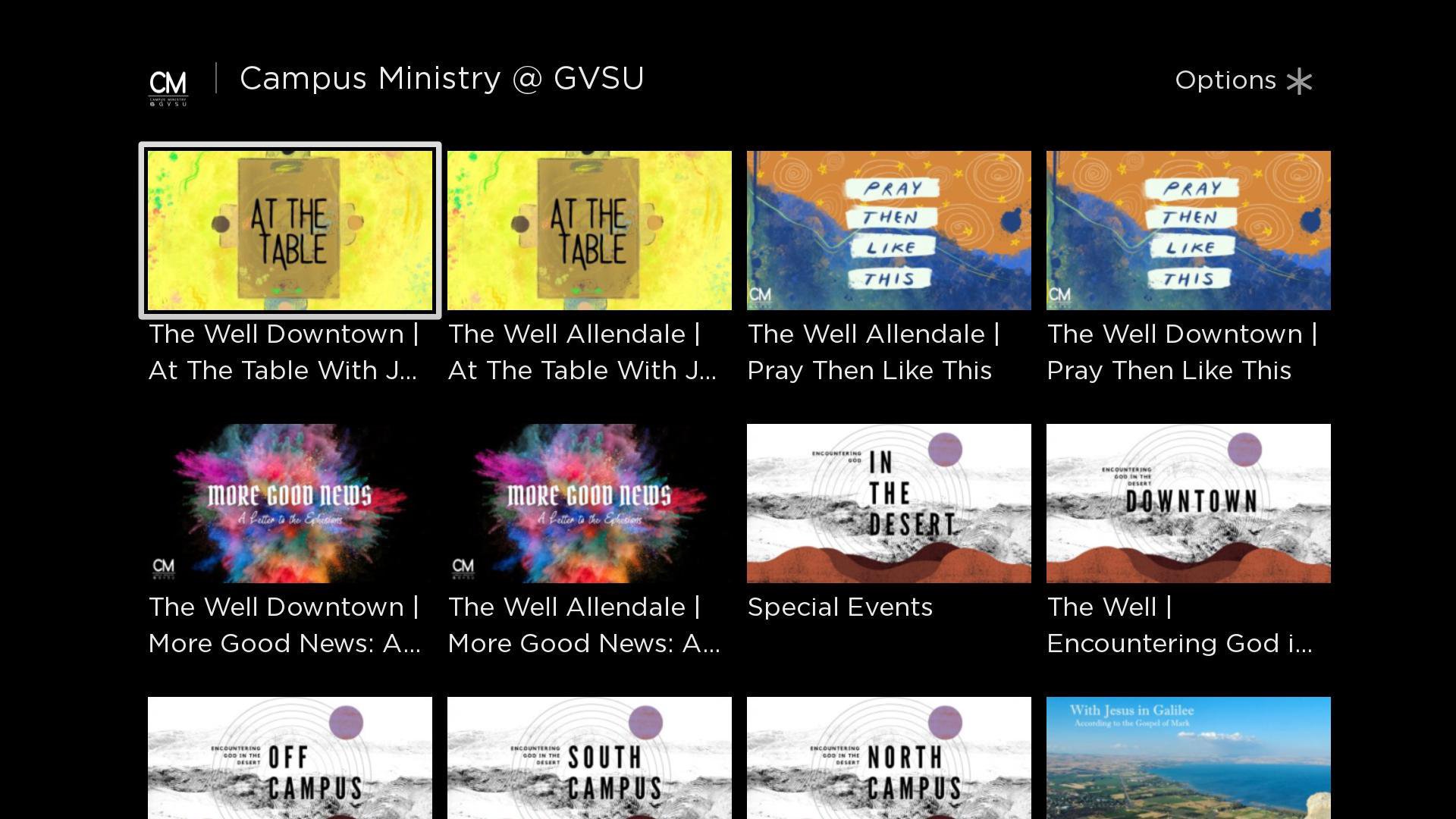Viewport: 1456px width, 819px height.
Task: Open the North Campus desert series tile
Action: 889,758
